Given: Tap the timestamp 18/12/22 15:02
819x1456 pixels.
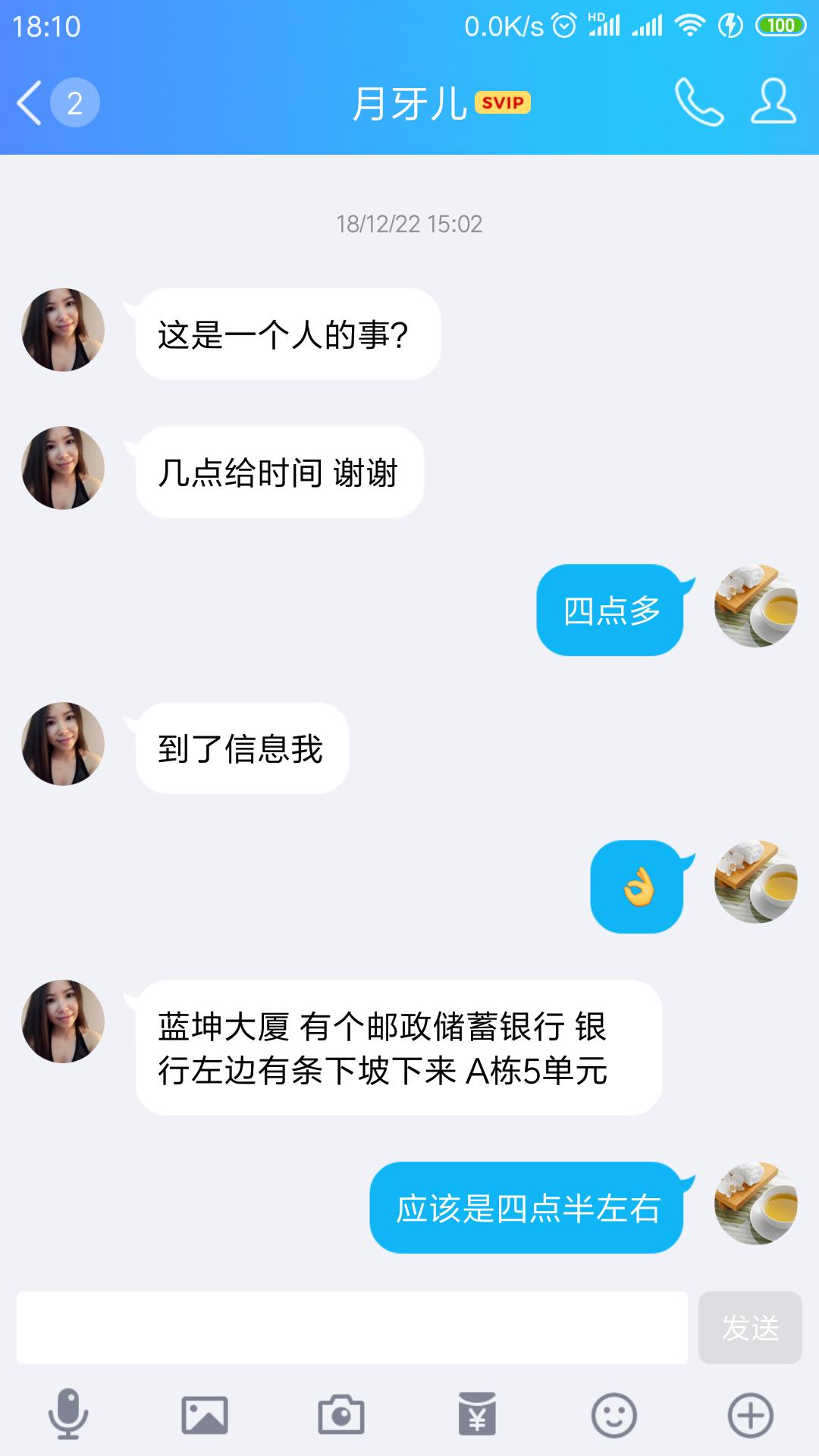Looking at the screenshot, I should pos(409,224).
